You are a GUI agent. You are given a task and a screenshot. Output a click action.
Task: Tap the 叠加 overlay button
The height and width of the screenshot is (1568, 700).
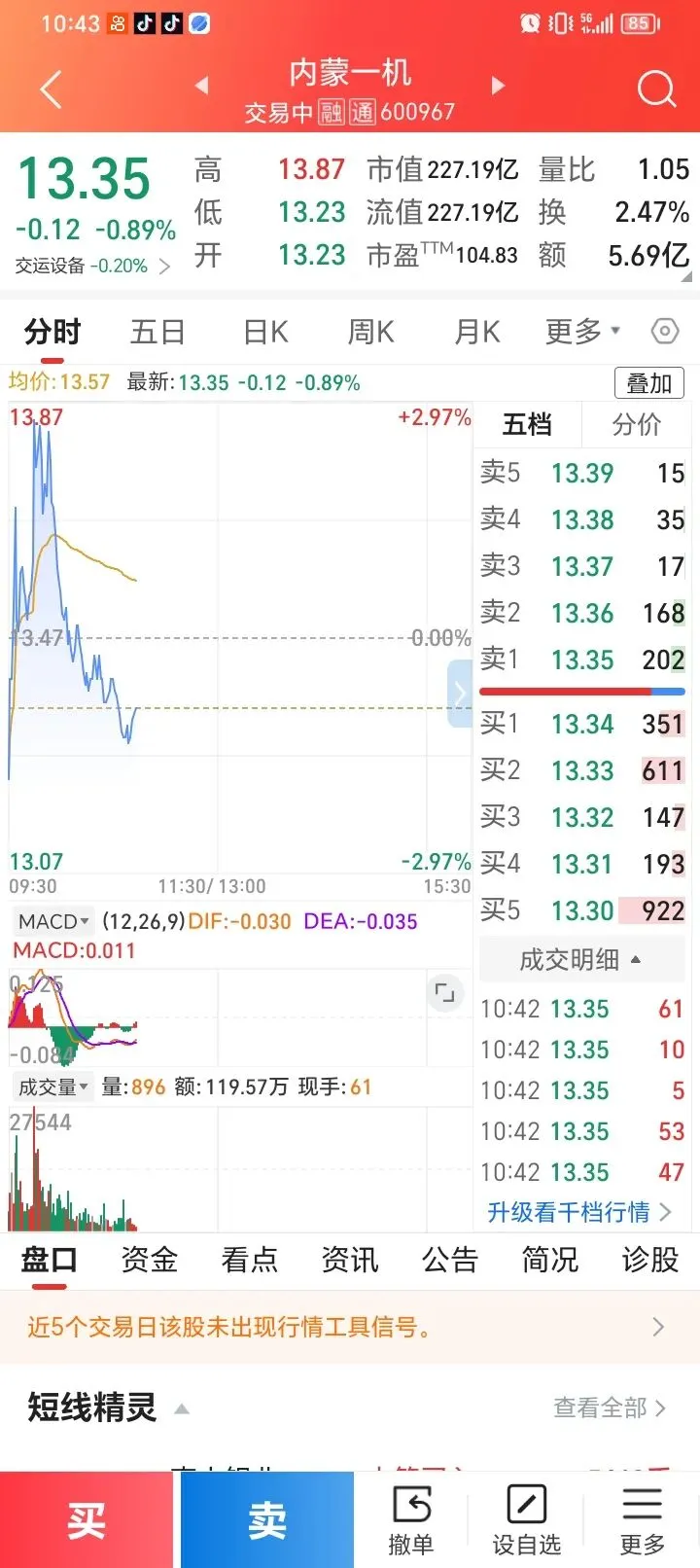click(649, 383)
